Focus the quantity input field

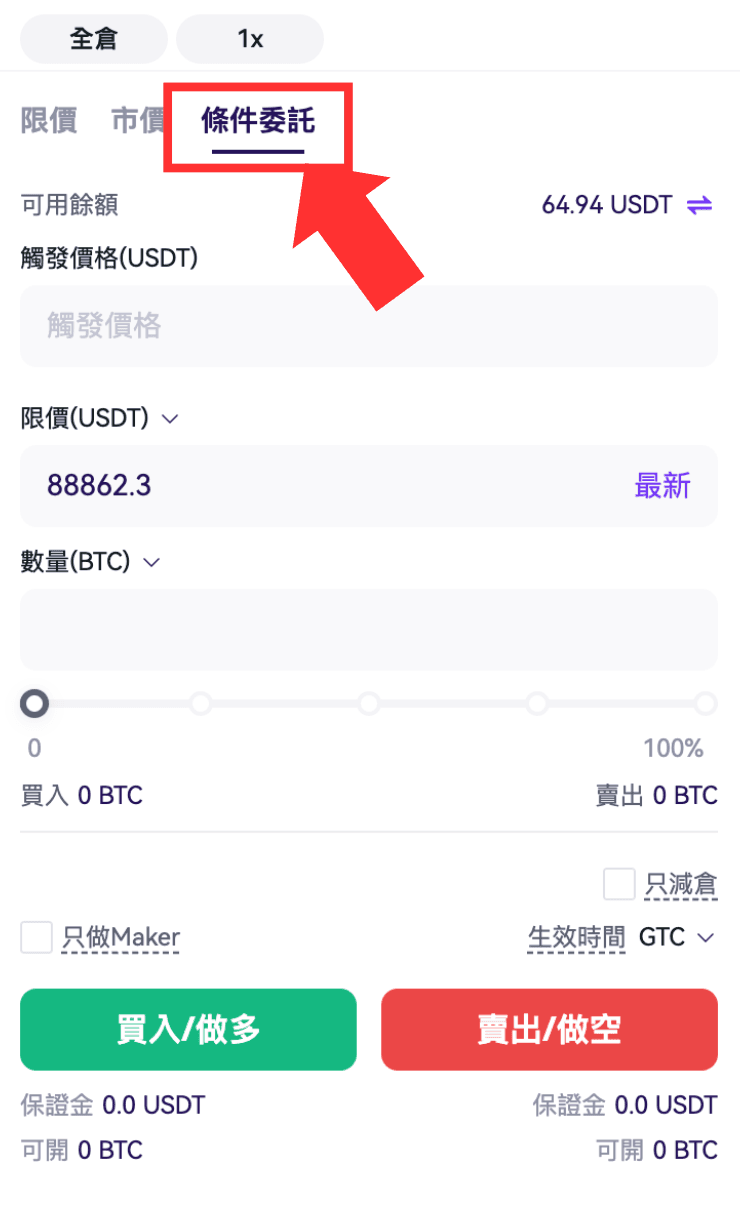tap(369, 629)
